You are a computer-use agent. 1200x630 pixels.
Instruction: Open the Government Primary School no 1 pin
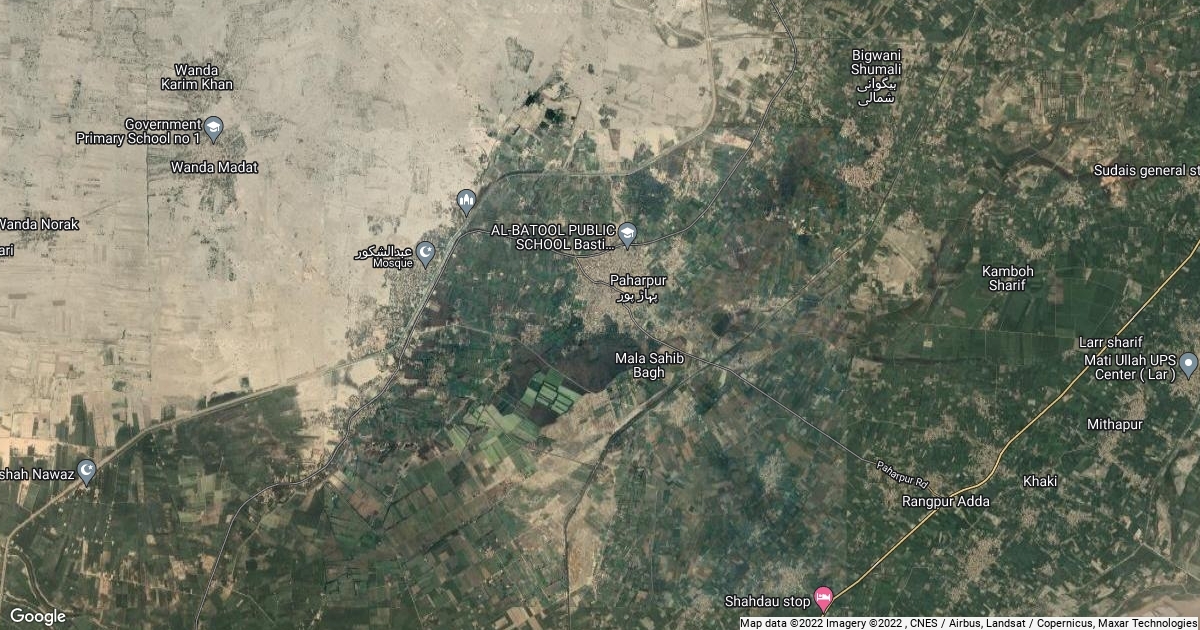coord(214,128)
